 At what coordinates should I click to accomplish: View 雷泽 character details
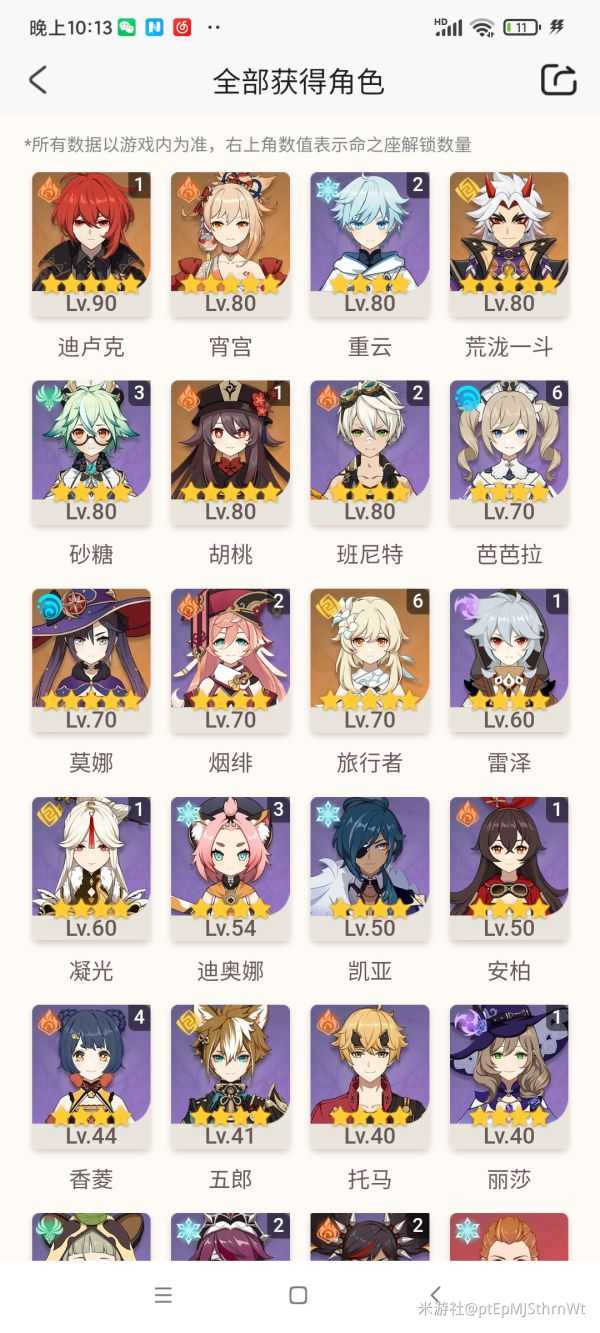click(509, 661)
